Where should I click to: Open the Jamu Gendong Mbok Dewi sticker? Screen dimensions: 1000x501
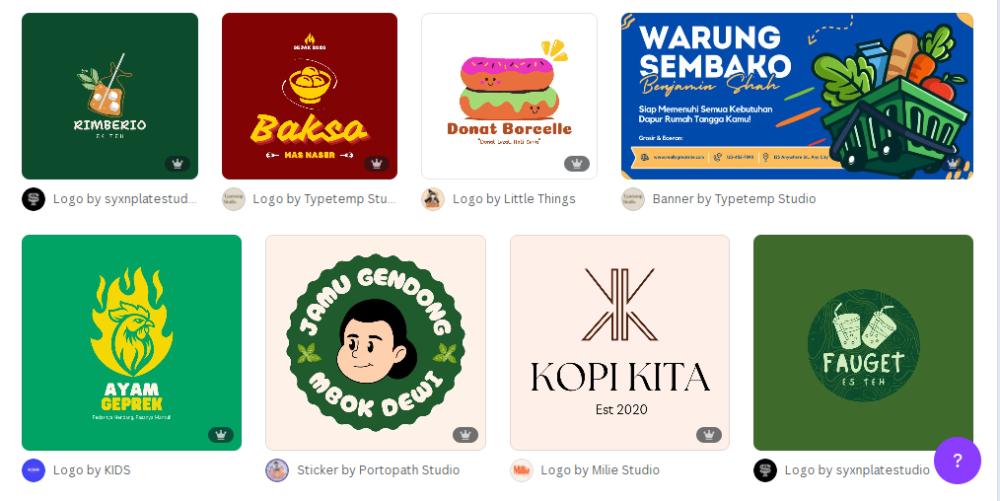coord(375,342)
